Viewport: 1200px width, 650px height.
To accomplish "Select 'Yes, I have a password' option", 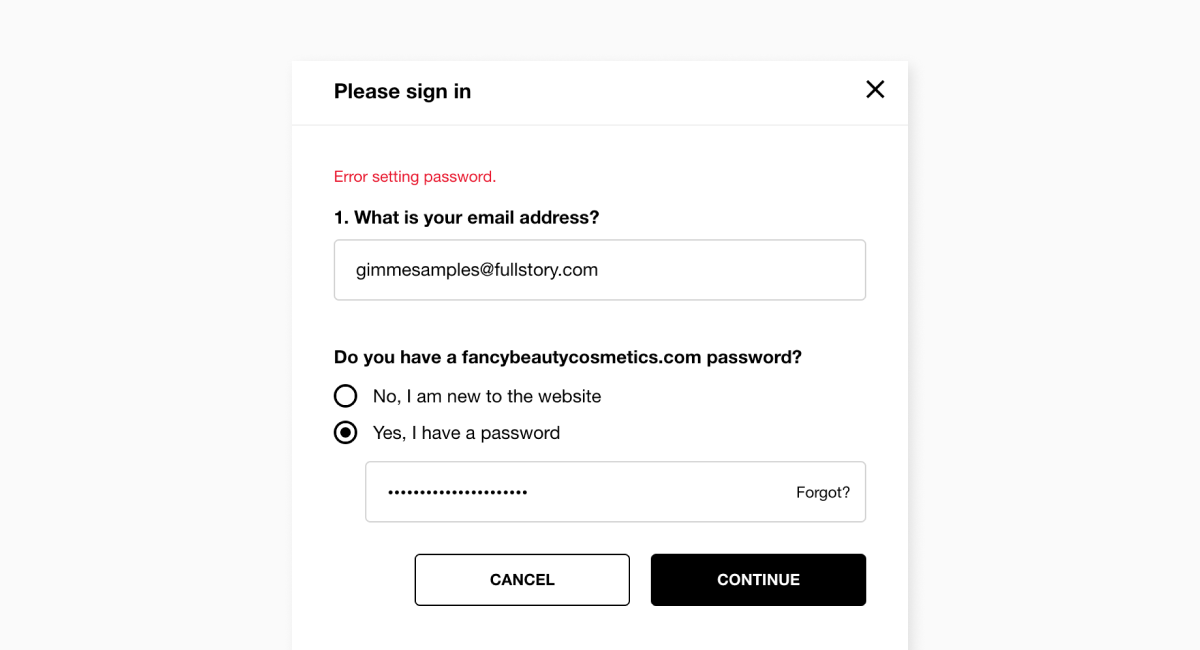I will [346, 432].
